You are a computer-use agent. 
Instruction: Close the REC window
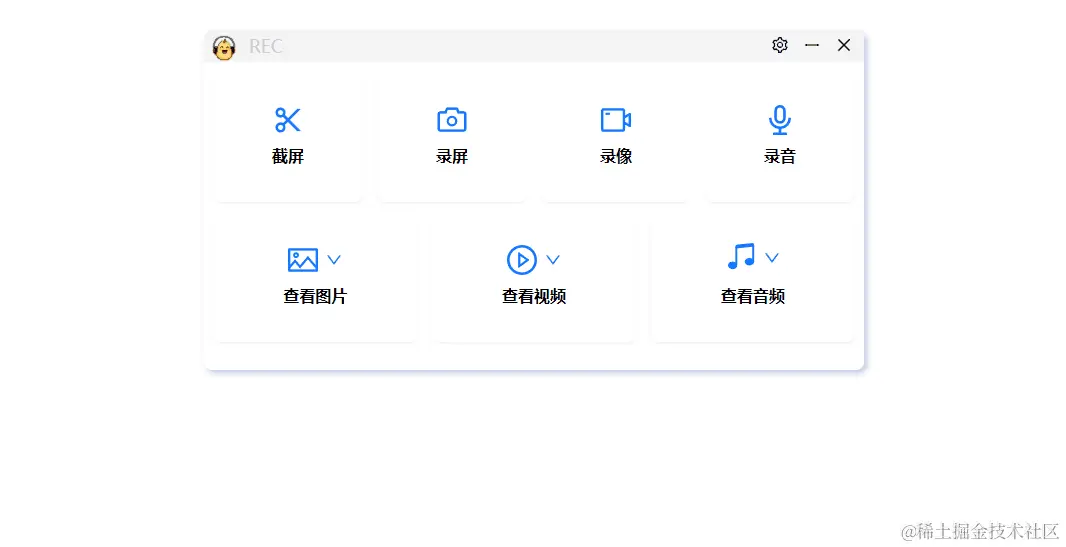(x=844, y=45)
